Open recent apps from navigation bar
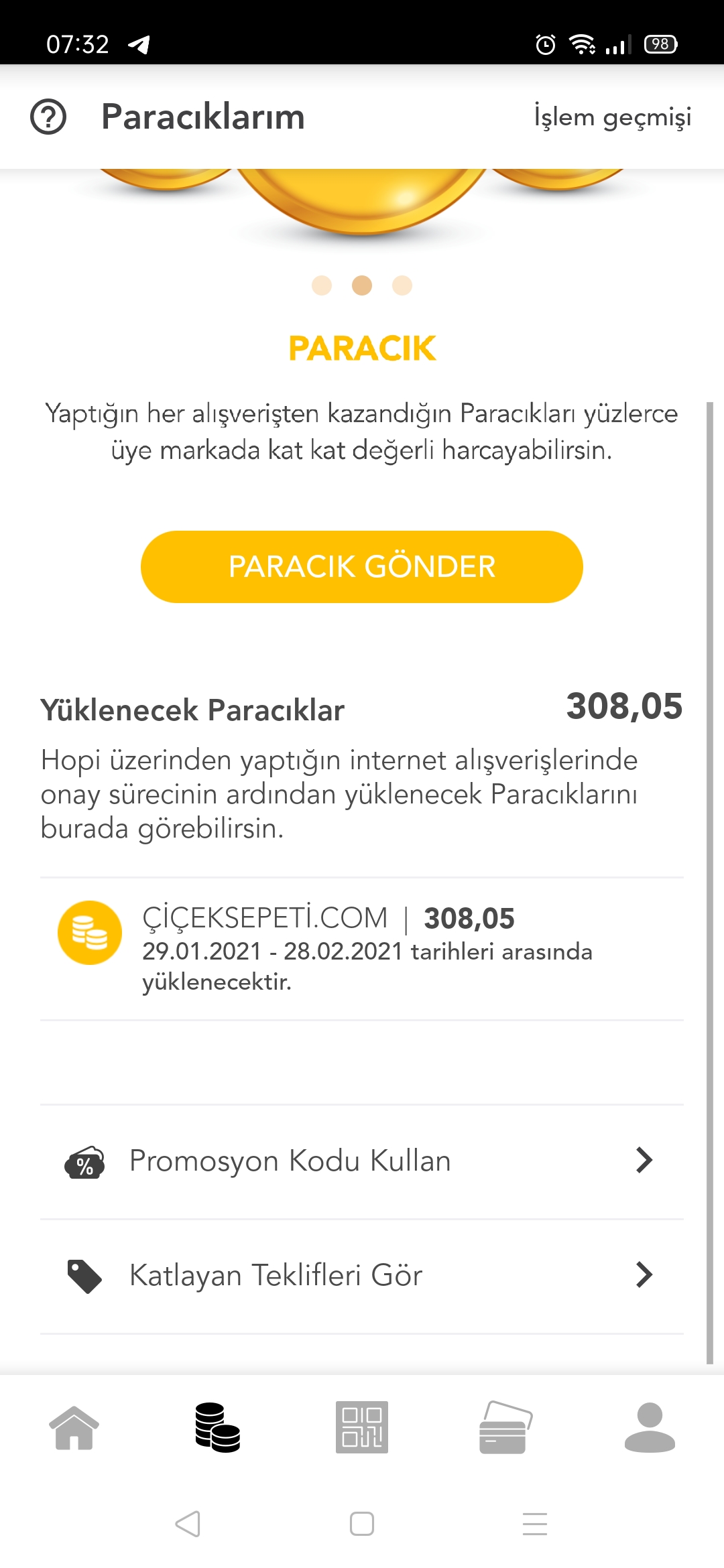724x1568 pixels. (535, 1524)
